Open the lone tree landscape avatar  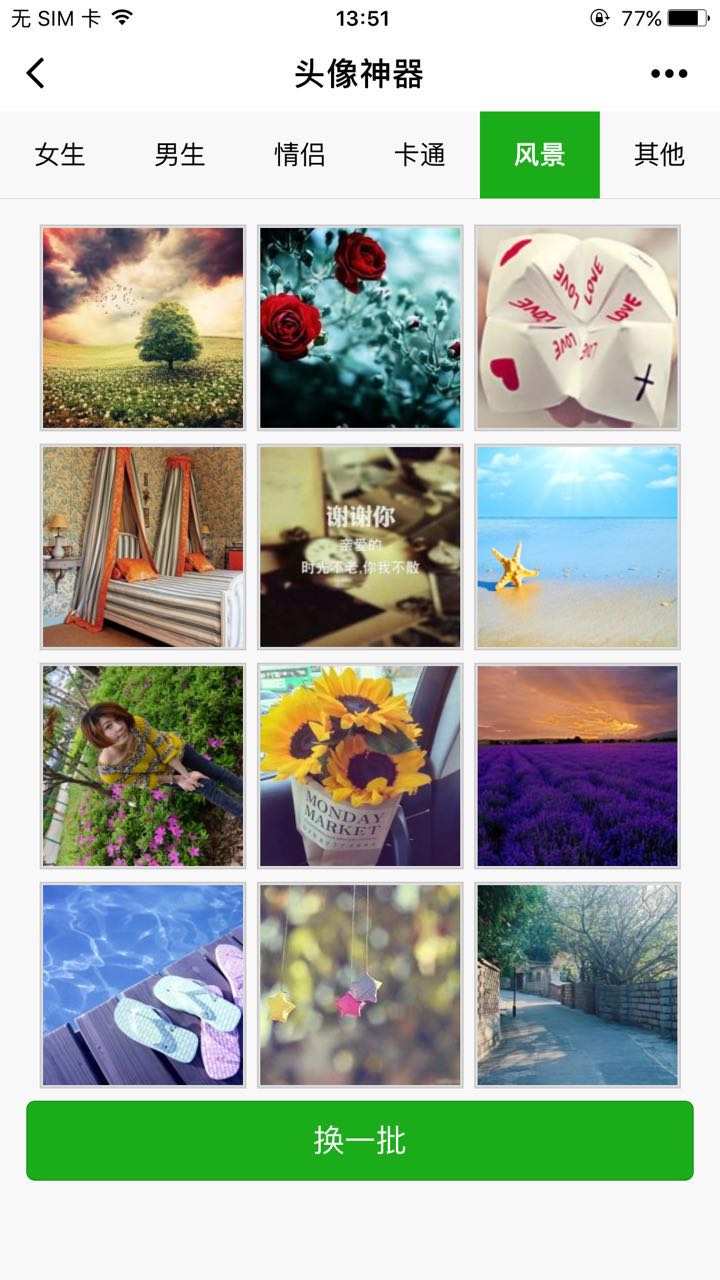point(143,327)
